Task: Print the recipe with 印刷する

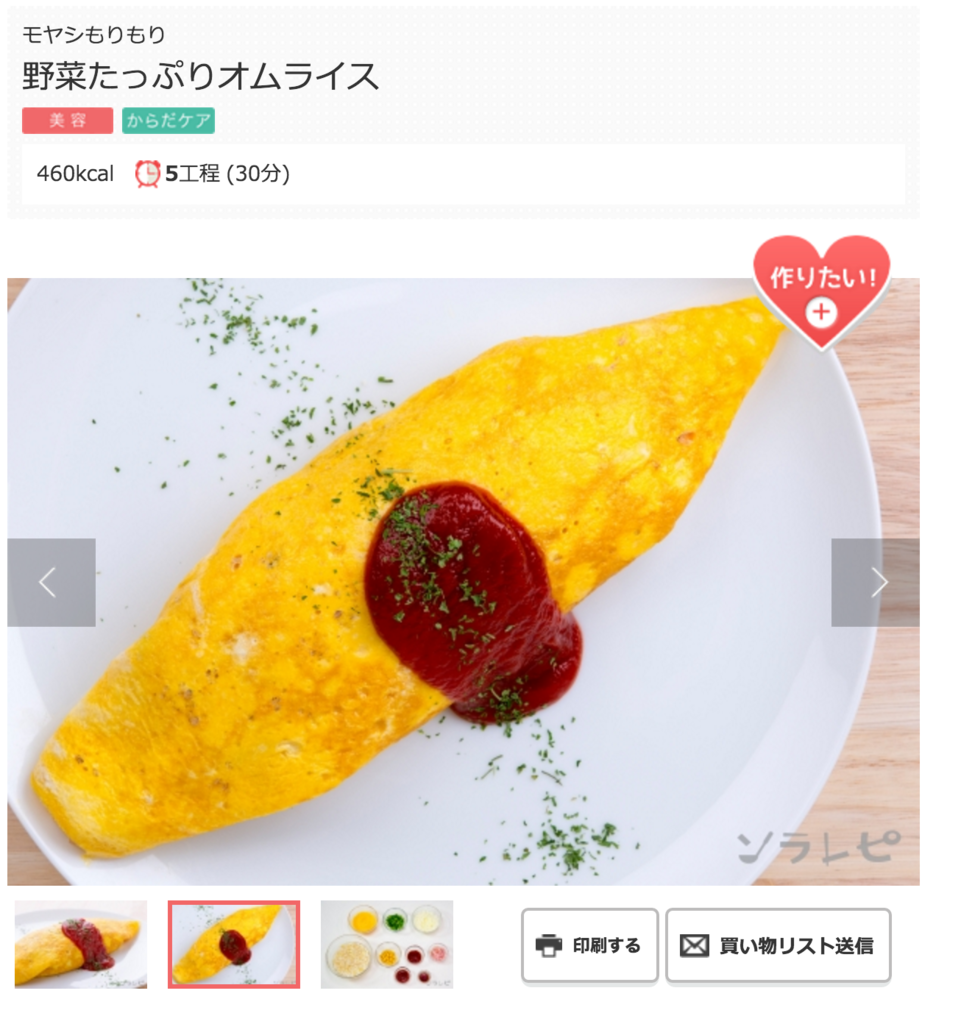Action: click(589, 945)
